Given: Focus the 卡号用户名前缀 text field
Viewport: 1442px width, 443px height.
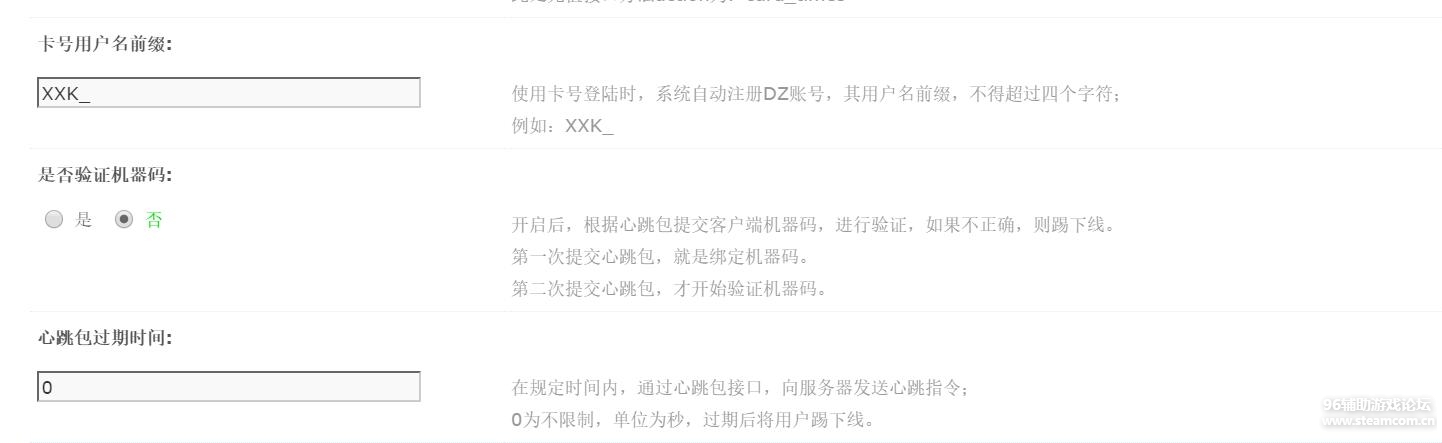Looking at the screenshot, I should click(x=228, y=93).
